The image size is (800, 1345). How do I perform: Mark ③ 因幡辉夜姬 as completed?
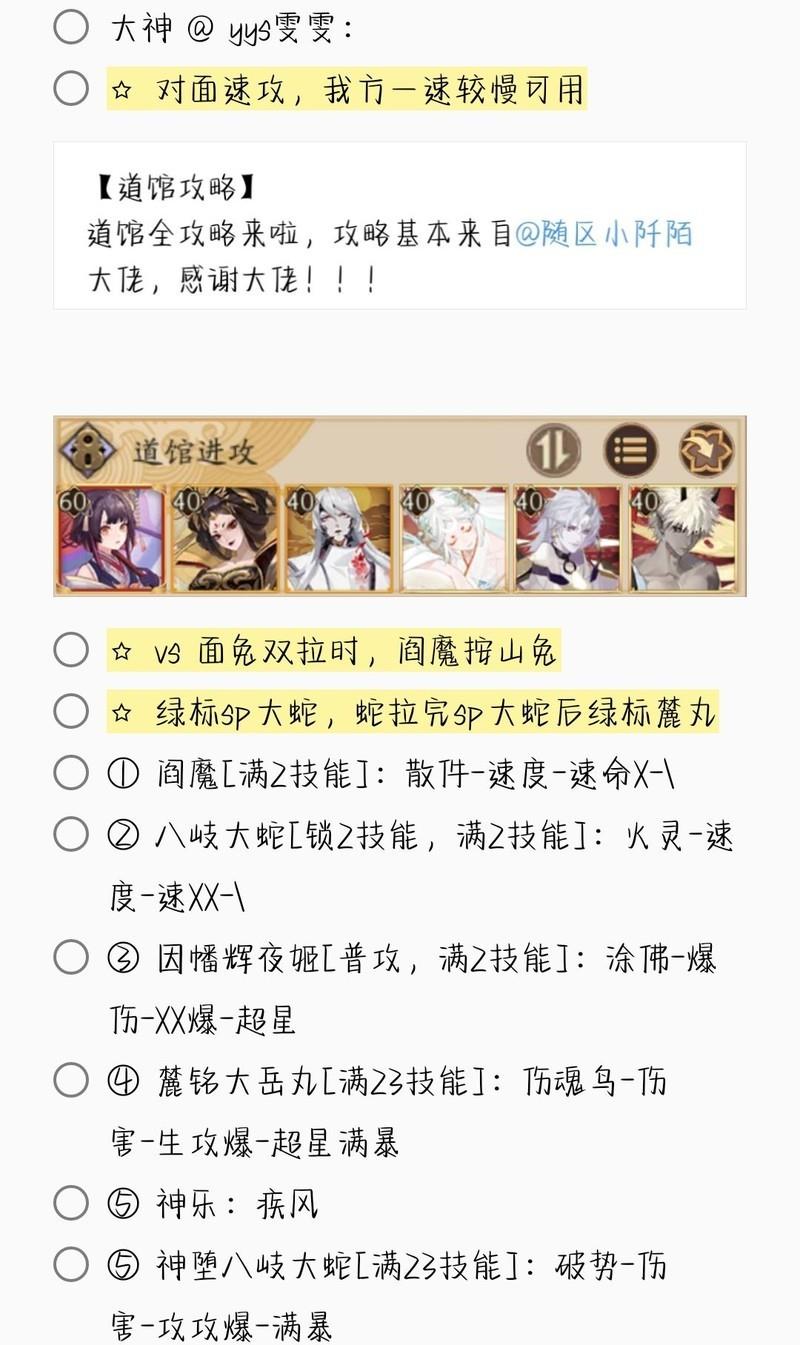(x=71, y=957)
